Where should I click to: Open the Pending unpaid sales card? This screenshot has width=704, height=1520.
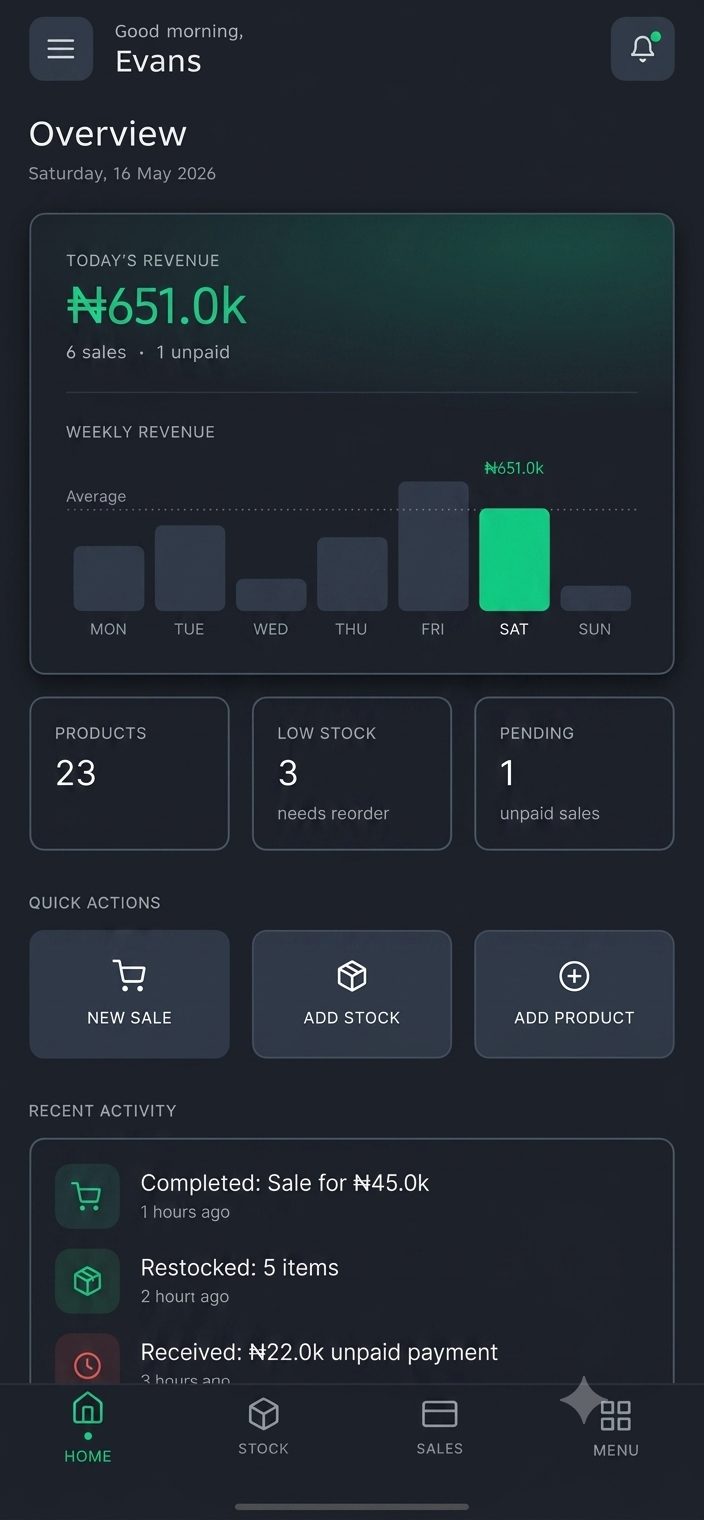574,773
